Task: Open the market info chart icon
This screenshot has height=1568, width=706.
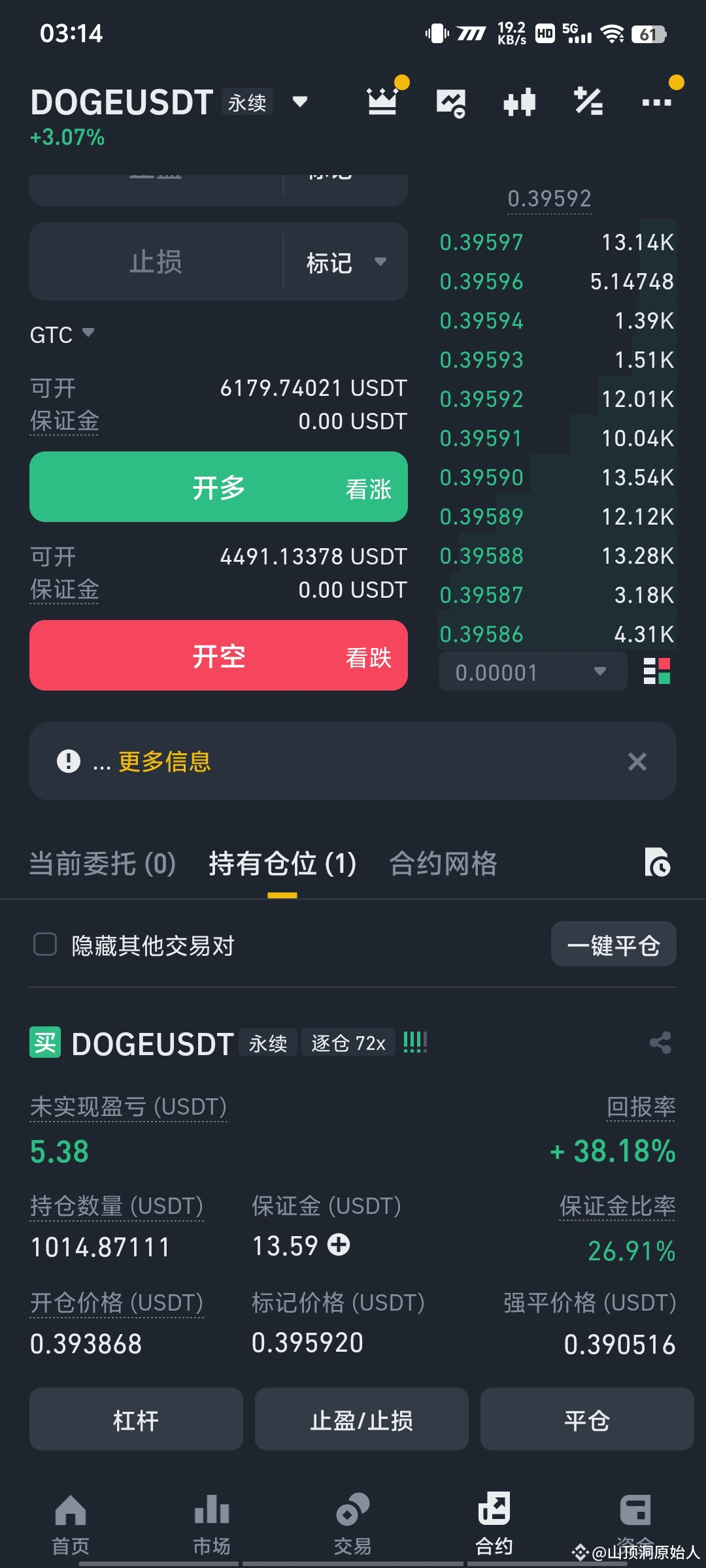Action: coord(451,101)
